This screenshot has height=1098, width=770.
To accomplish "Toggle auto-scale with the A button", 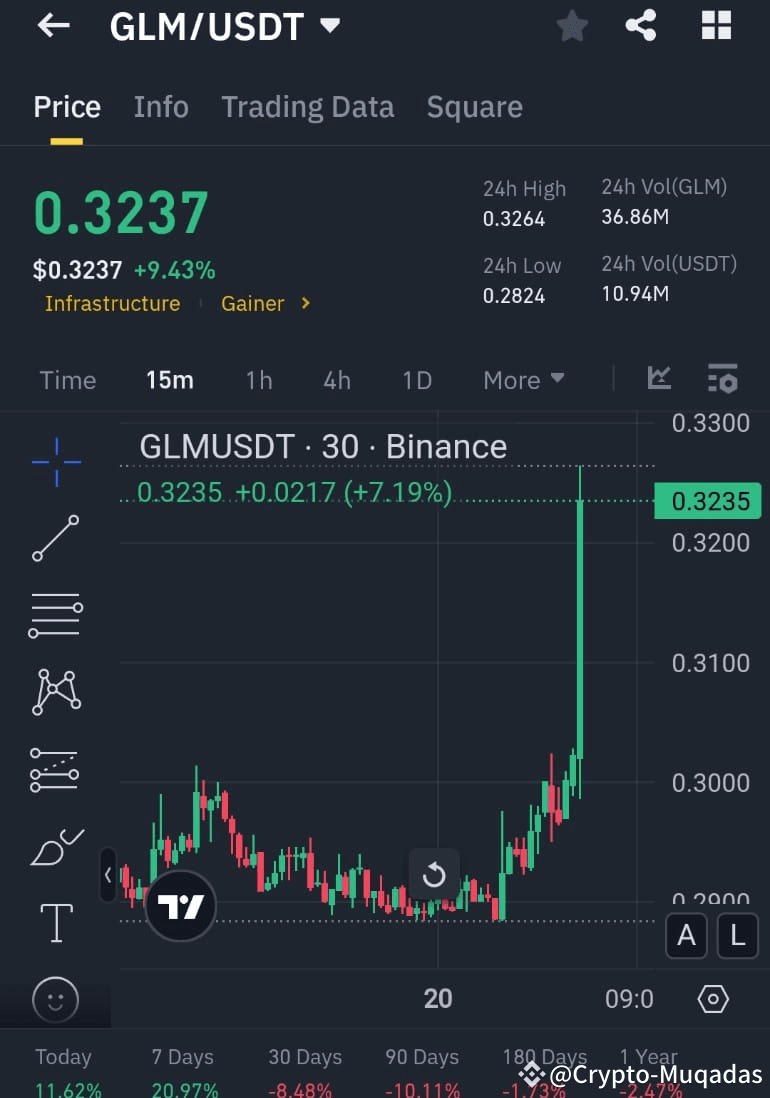I will coord(686,935).
